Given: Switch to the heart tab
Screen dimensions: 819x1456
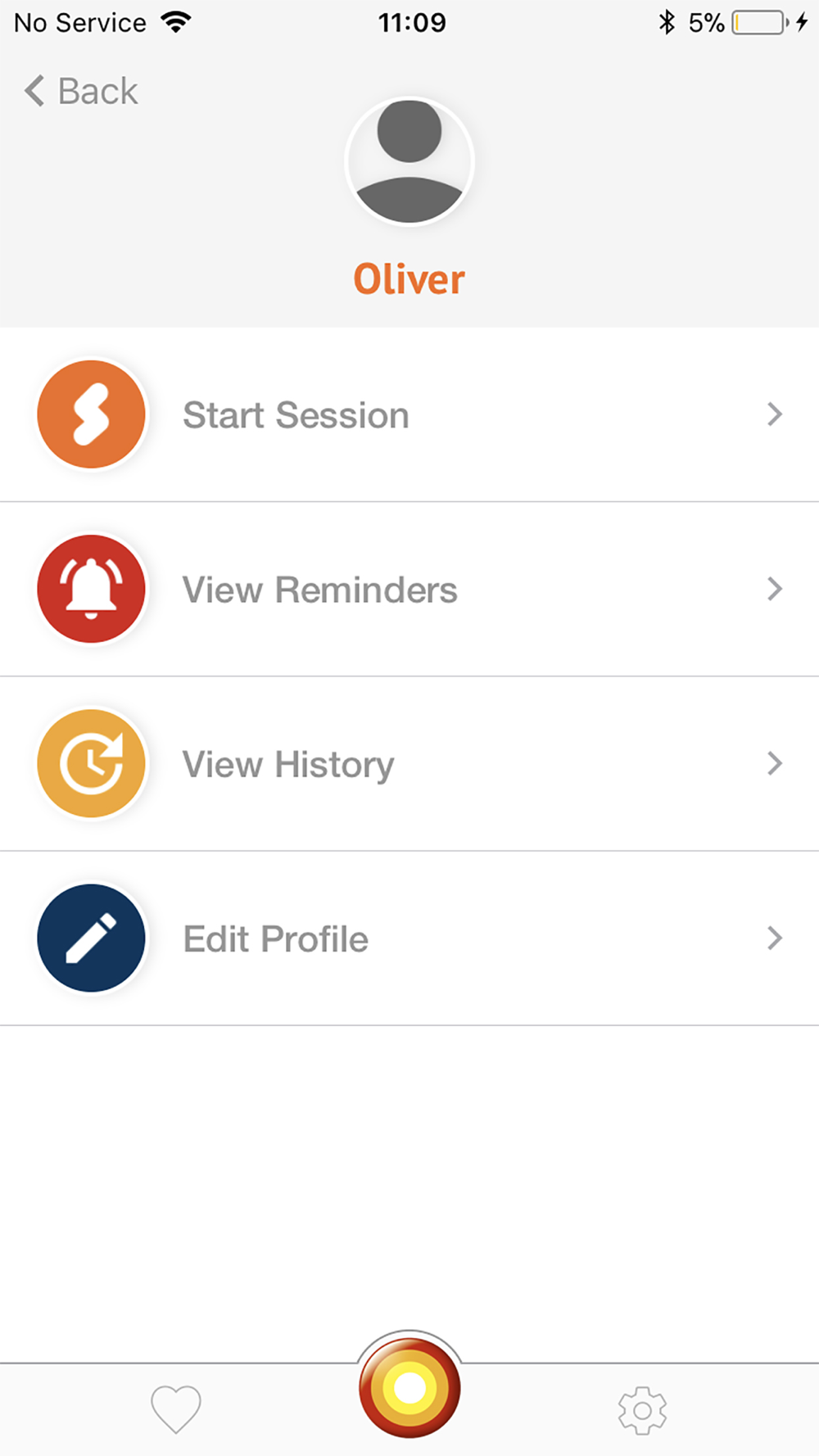Looking at the screenshot, I should click(x=176, y=1409).
